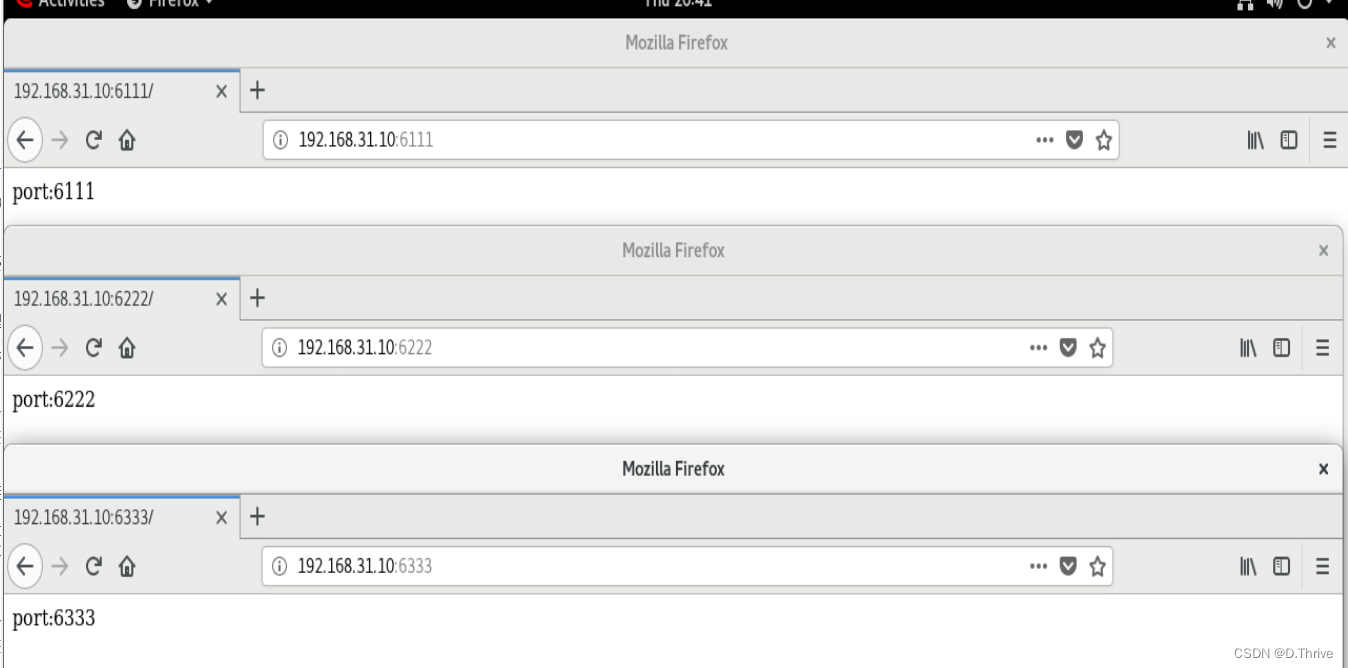The width and height of the screenshot is (1348, 668).
Task: Close the top Mozilla Firefox window
Action: click(1330, 43)
